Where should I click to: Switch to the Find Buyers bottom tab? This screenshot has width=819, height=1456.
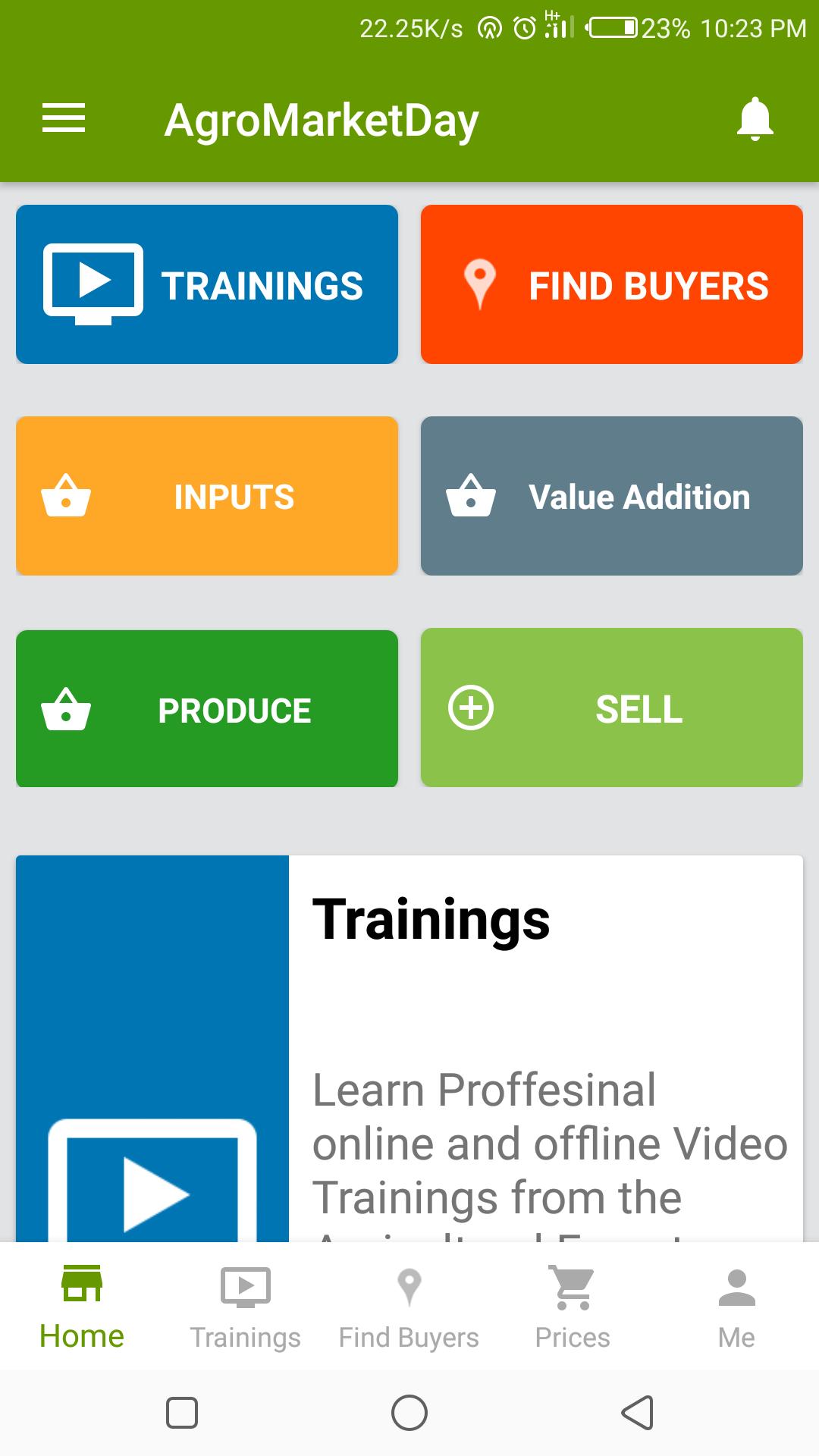(x=409, y=1307)
